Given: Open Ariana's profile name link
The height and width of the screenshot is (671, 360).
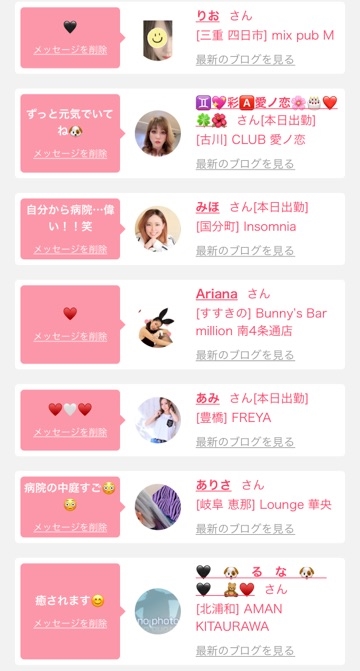Looking at the screenshot, I should (x=217, y=294).
